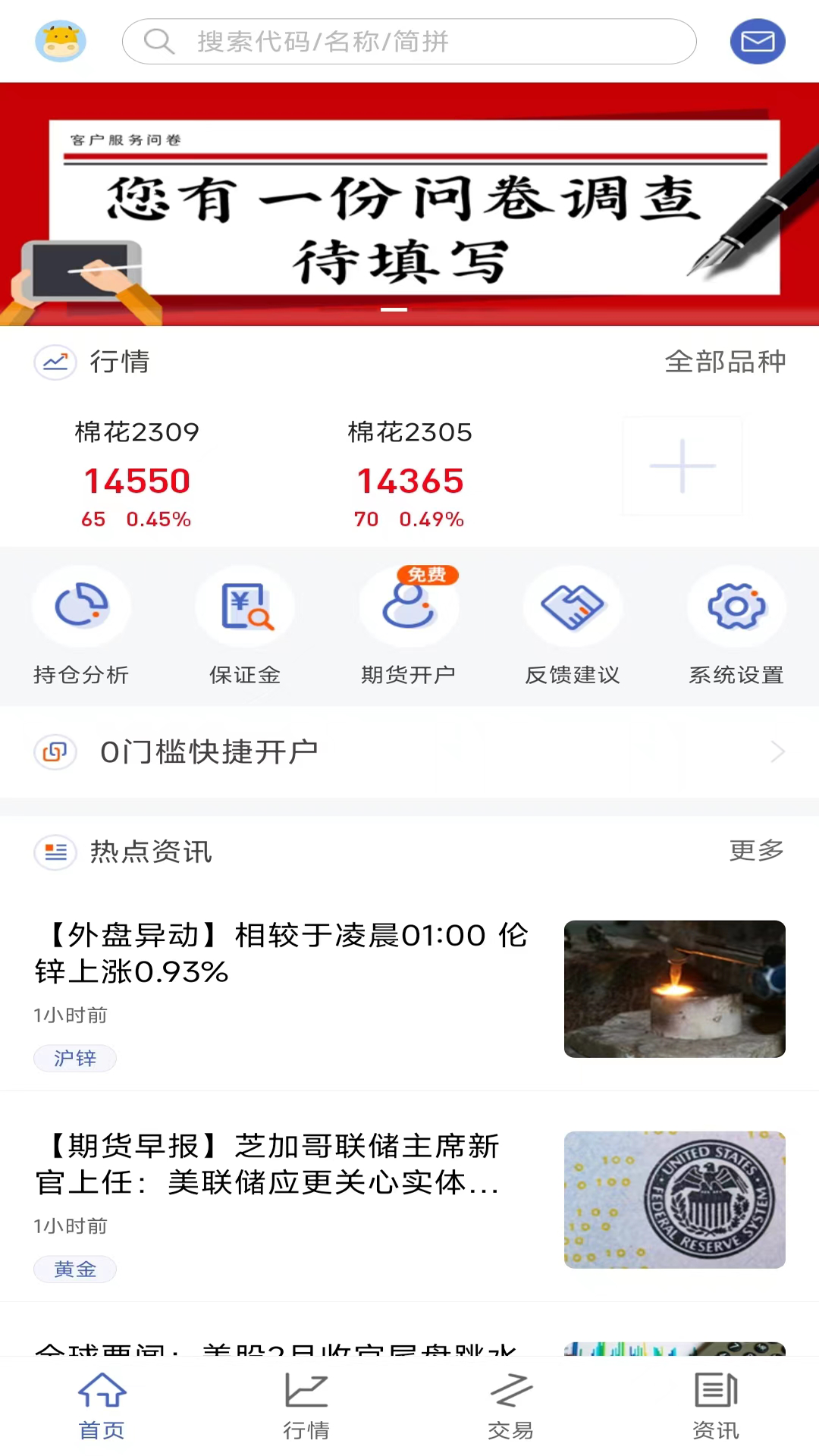819x1456 pixels.
Task: Add a new quote via plus button
Action: point(681,465)
